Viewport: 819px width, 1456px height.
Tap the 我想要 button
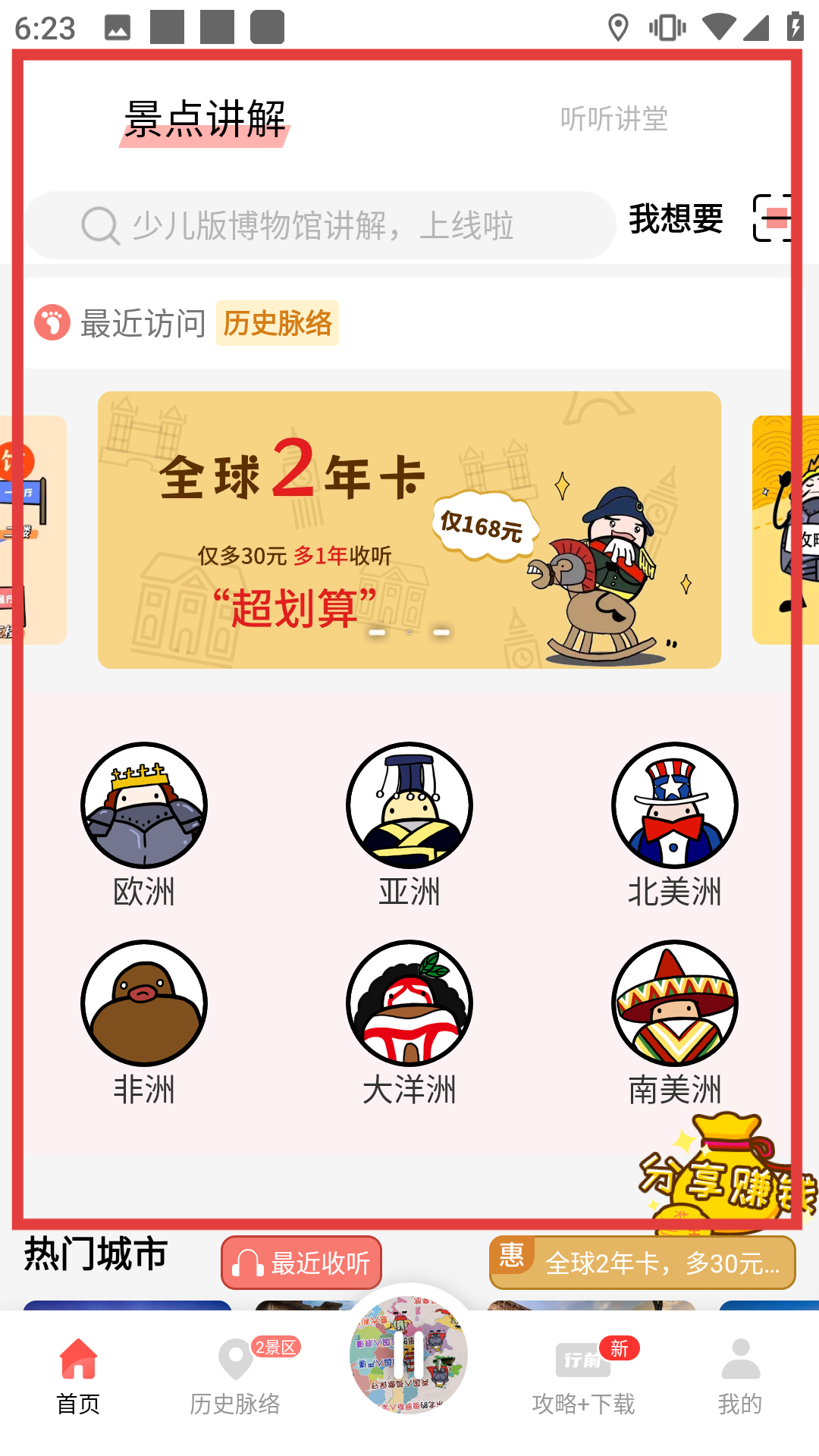[x=676, y=219]
